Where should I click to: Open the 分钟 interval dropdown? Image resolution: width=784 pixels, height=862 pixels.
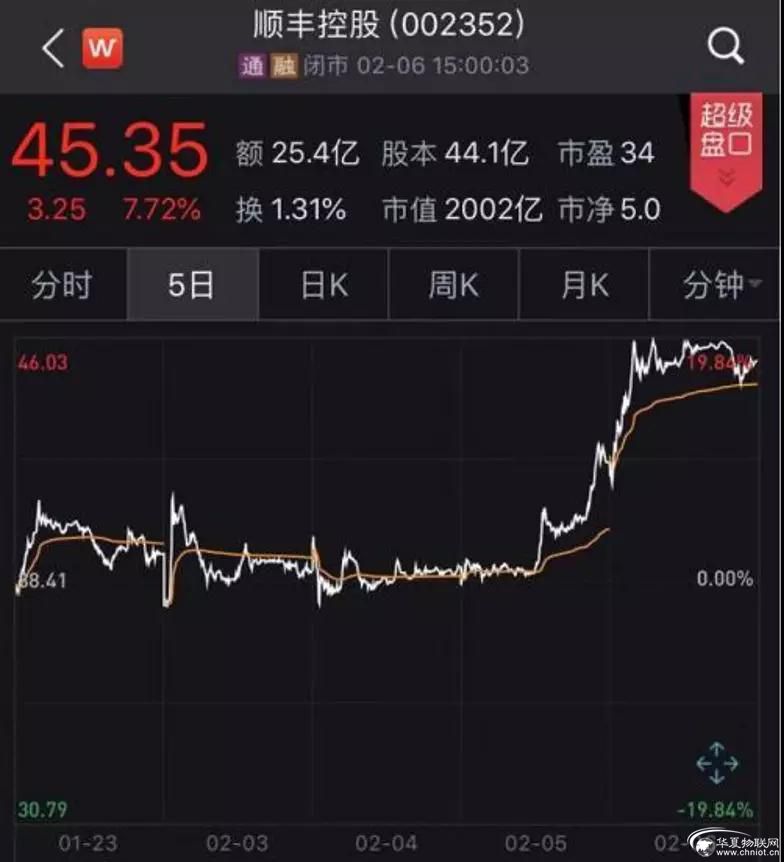coord(714,285)
